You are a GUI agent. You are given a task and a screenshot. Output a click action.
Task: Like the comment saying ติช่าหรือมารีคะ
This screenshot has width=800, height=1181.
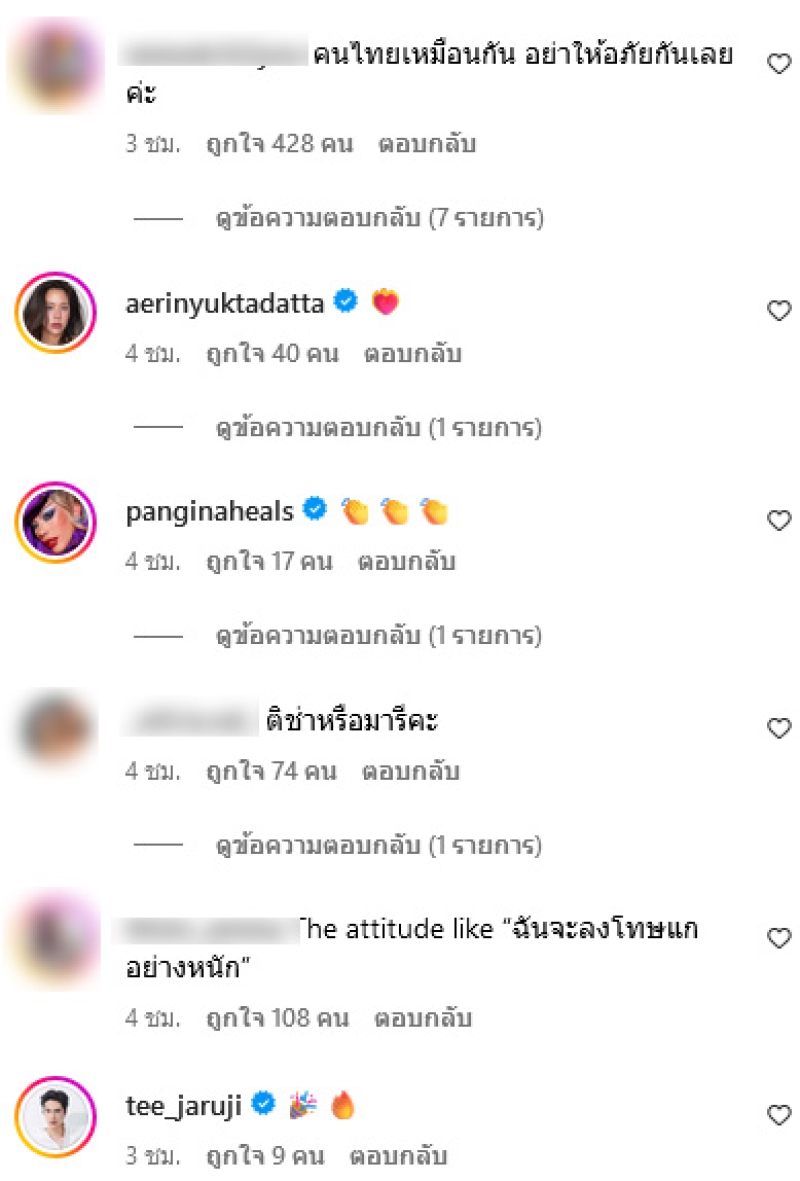click(x=779, y=729)
